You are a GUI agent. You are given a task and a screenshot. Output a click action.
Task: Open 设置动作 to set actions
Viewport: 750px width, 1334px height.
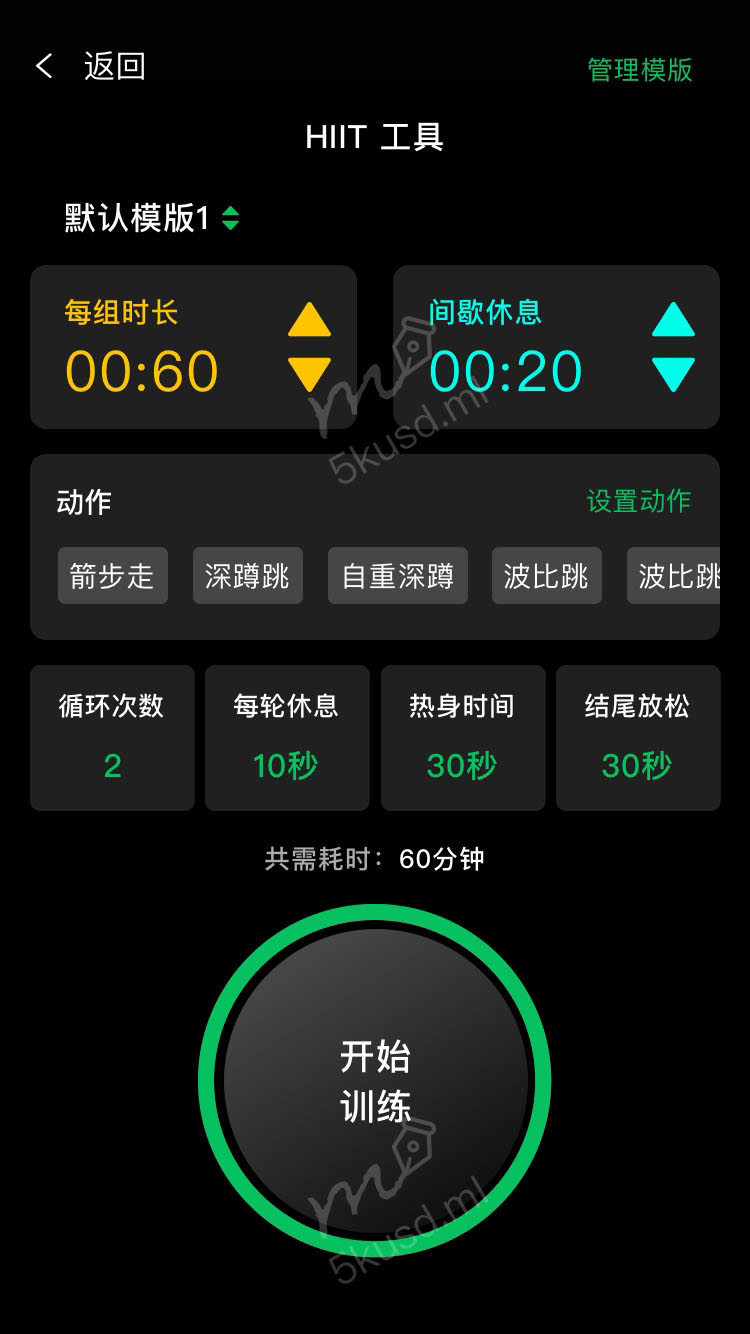(x=638, y=501)
